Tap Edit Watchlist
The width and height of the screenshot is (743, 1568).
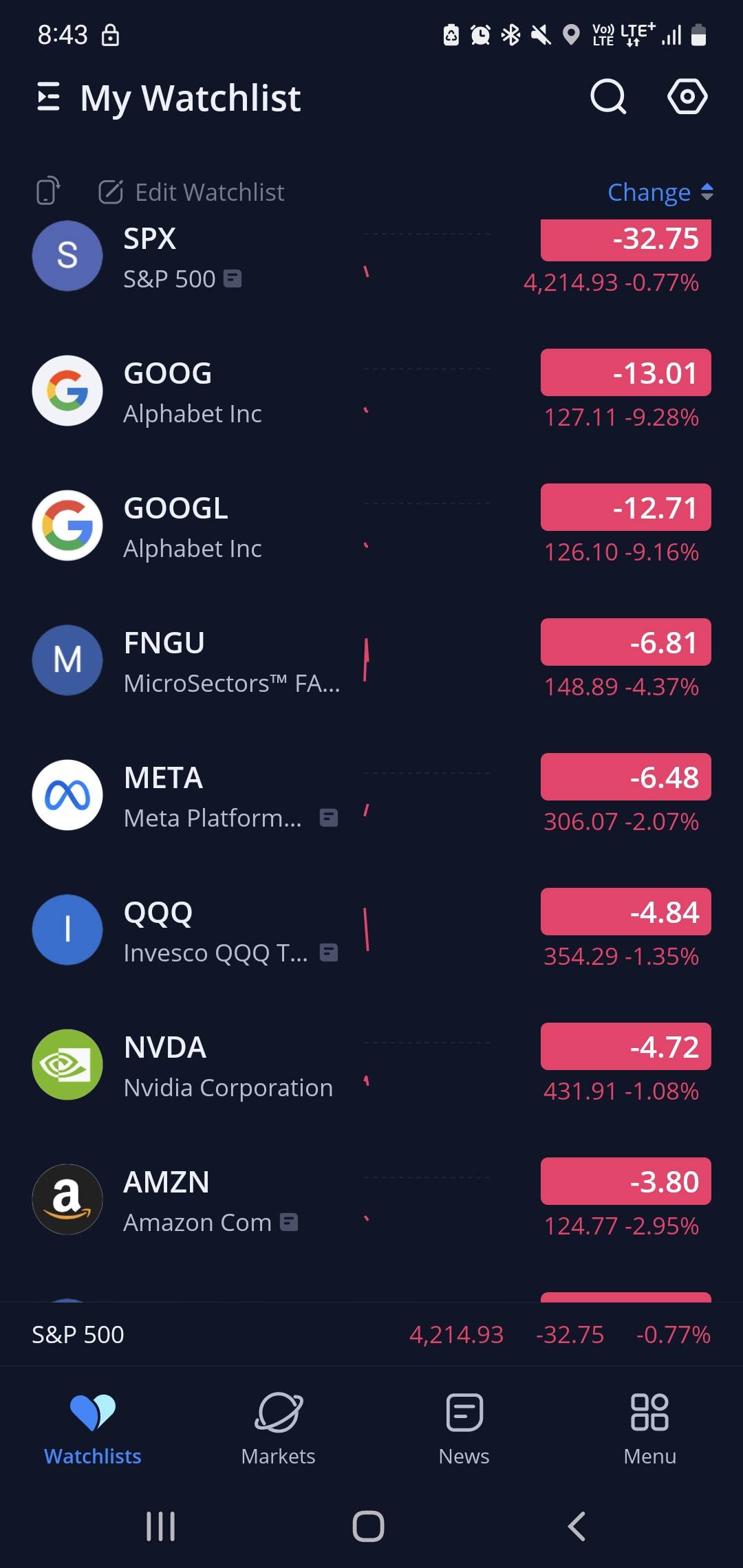tap(192, 193)
